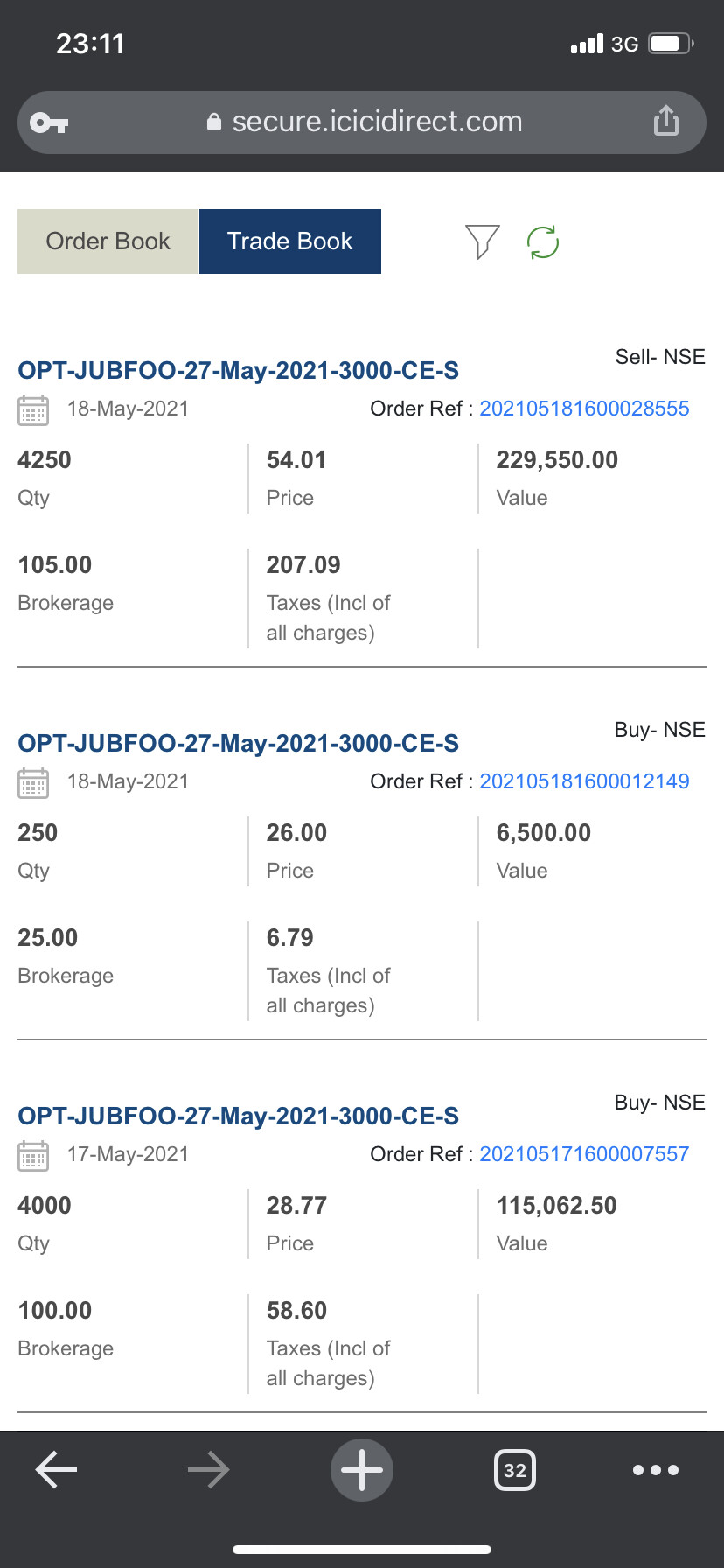Viewport: 724px width, 1568px height.
Task: Select the Trade Book tab
Action: pyautogui.click(x=290, y=241)
